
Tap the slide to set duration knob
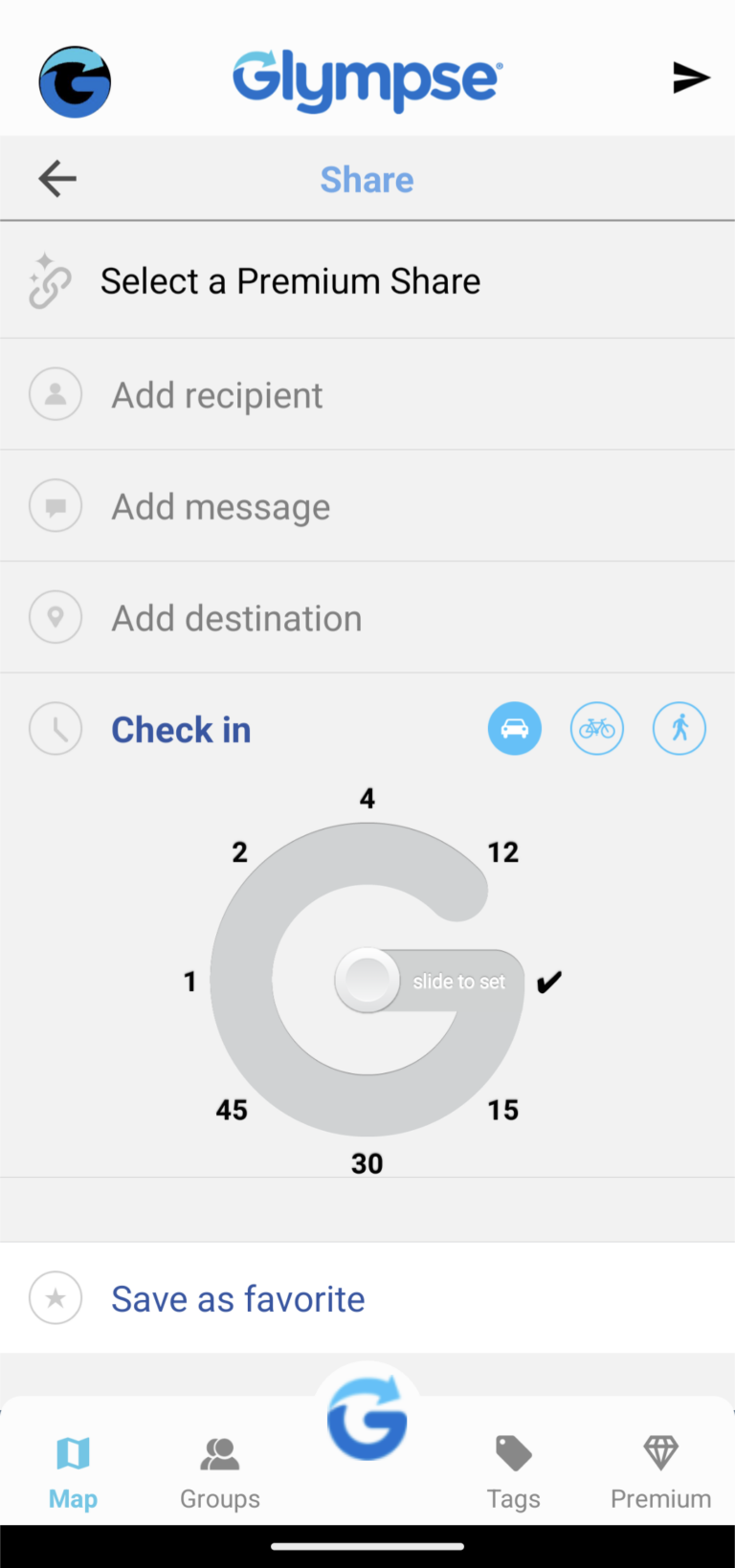tap(367, 980)
